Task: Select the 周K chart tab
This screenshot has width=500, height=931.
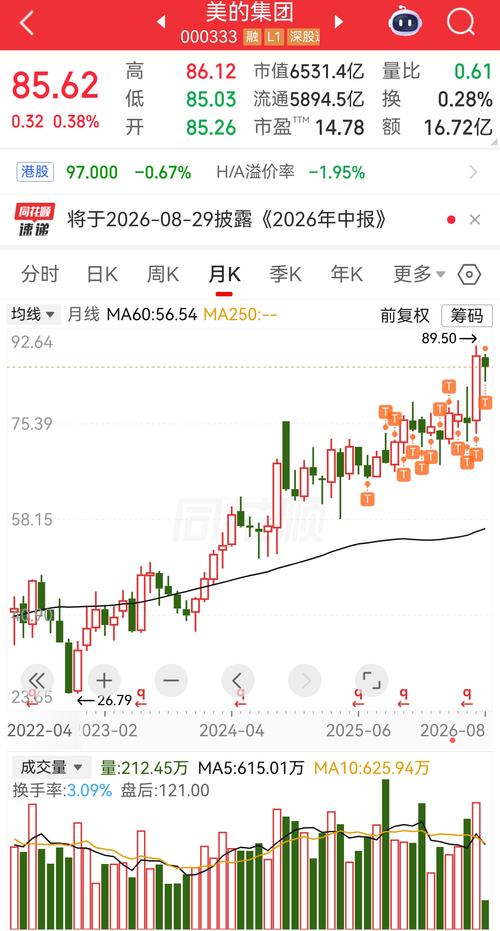Action: 163,274
